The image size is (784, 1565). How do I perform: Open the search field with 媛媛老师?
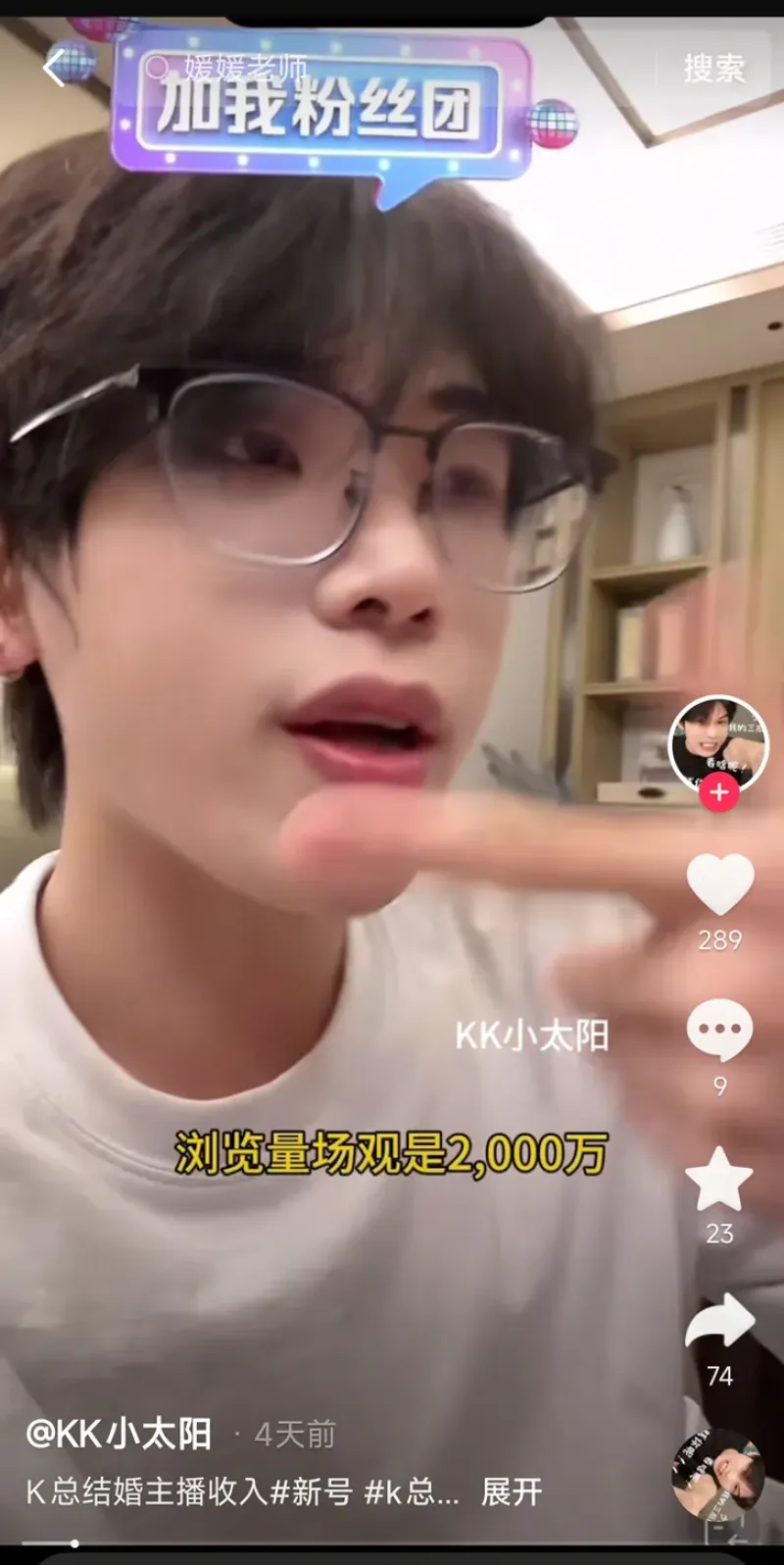pyautogui.click(x=245, y=67)
